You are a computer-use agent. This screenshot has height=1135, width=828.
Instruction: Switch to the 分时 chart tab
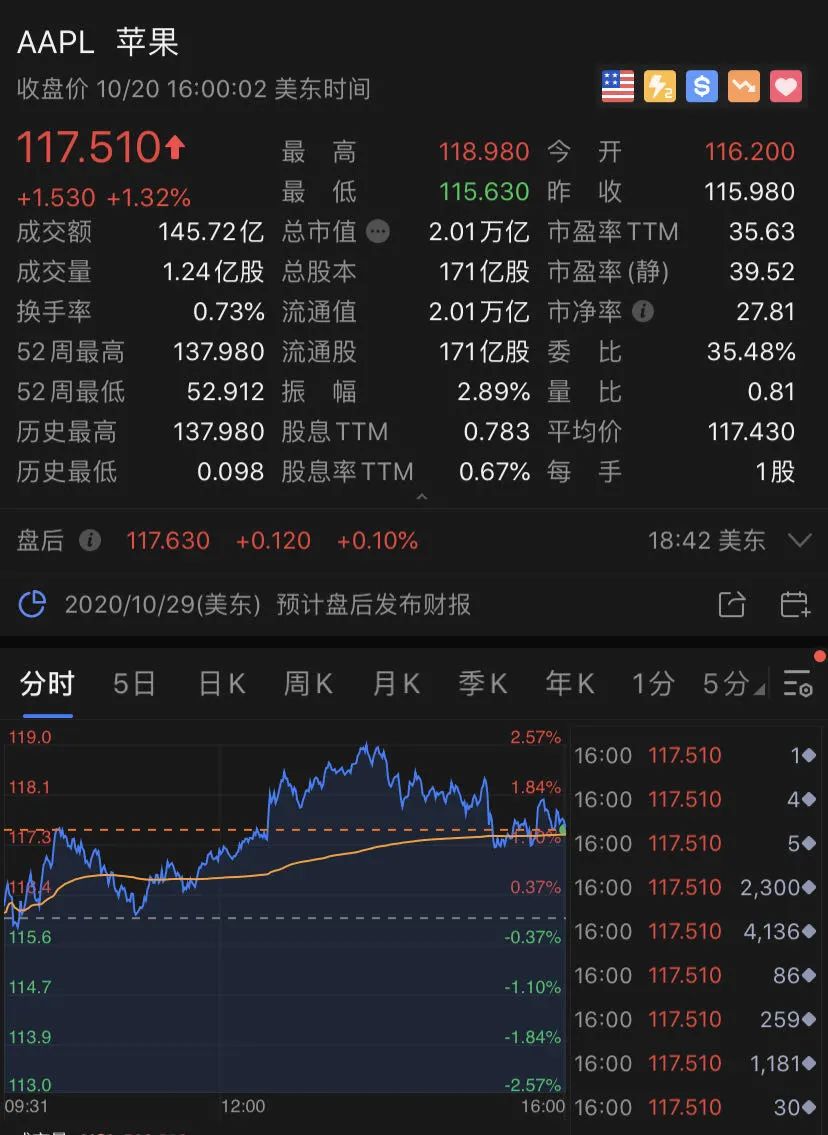tap(47, 684)
